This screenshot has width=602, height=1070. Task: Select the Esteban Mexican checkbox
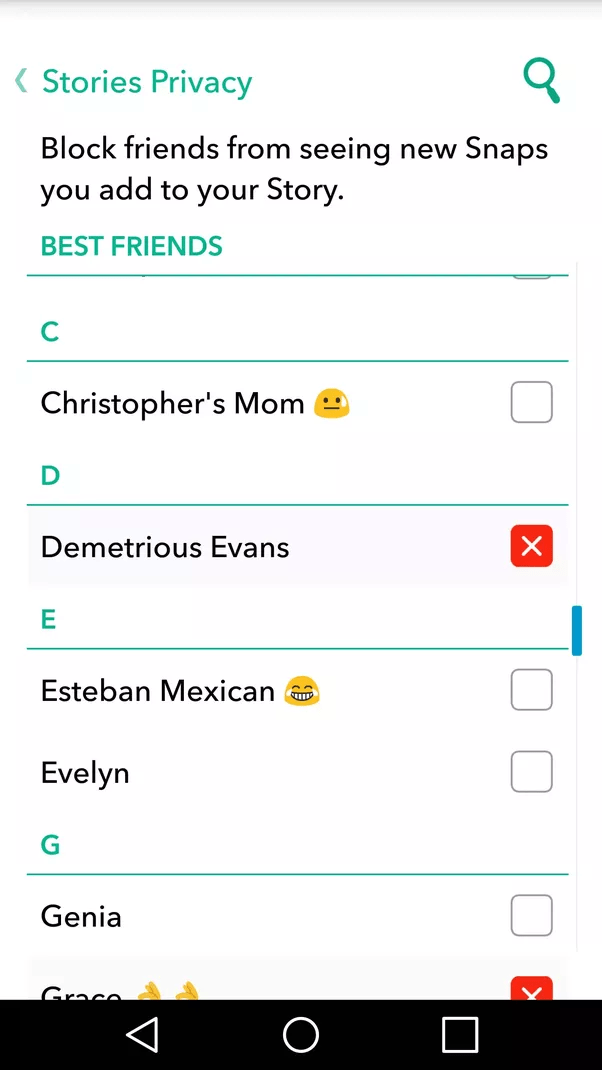coord(531,690)
